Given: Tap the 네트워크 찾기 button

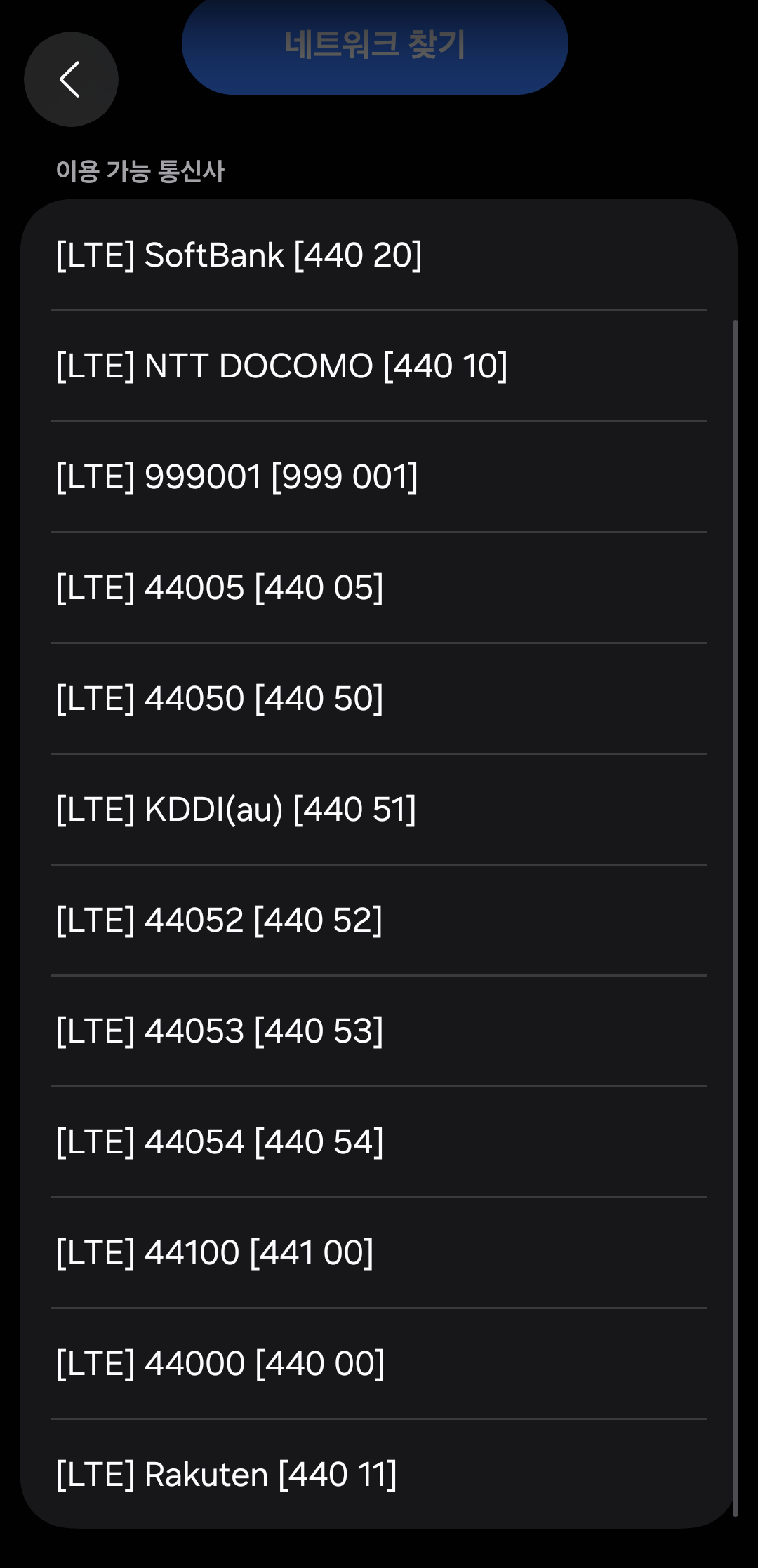Looking at the screenshot, I should [x=375, y=46].
